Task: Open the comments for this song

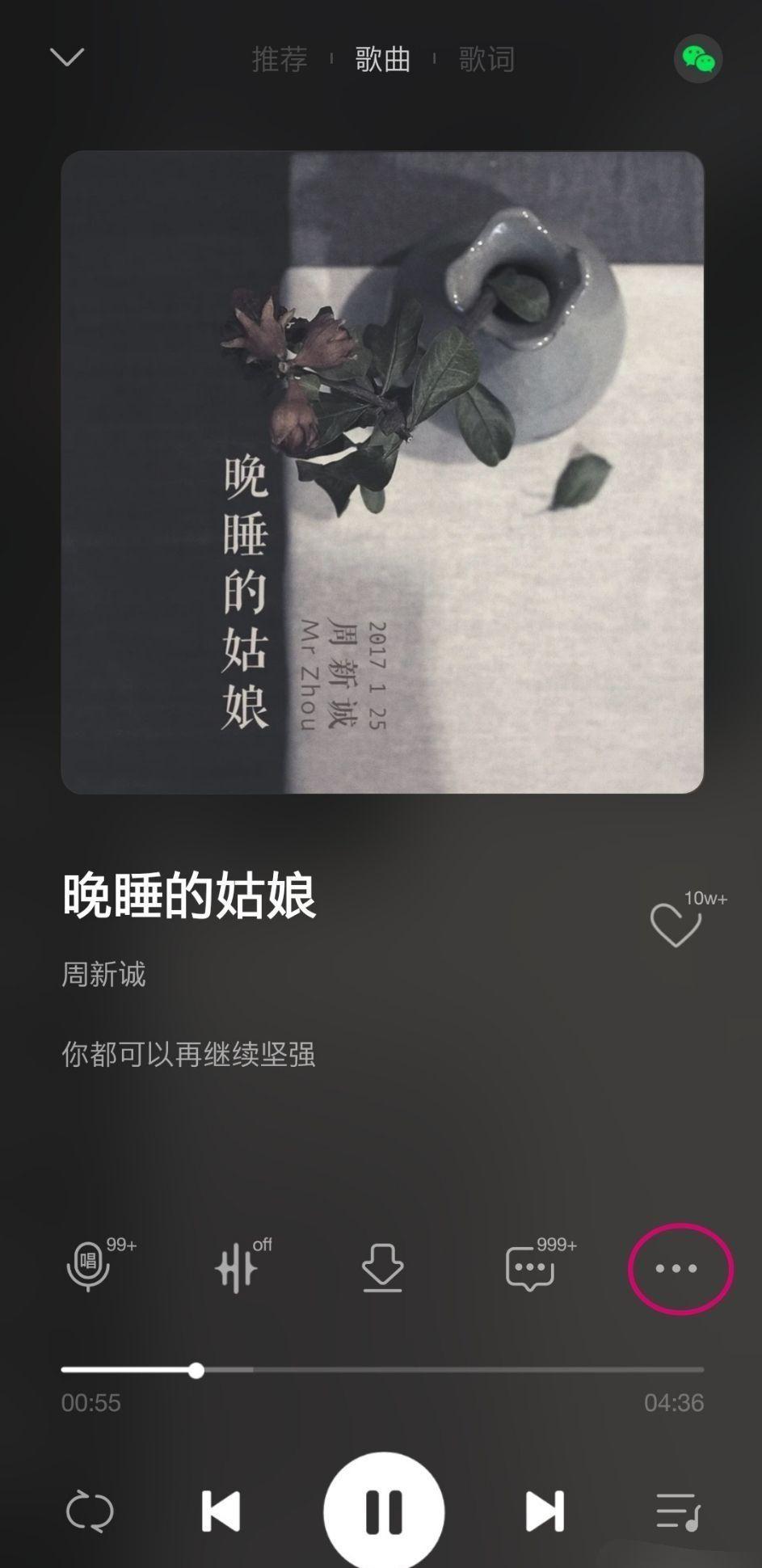Action: pos(530,1267)
